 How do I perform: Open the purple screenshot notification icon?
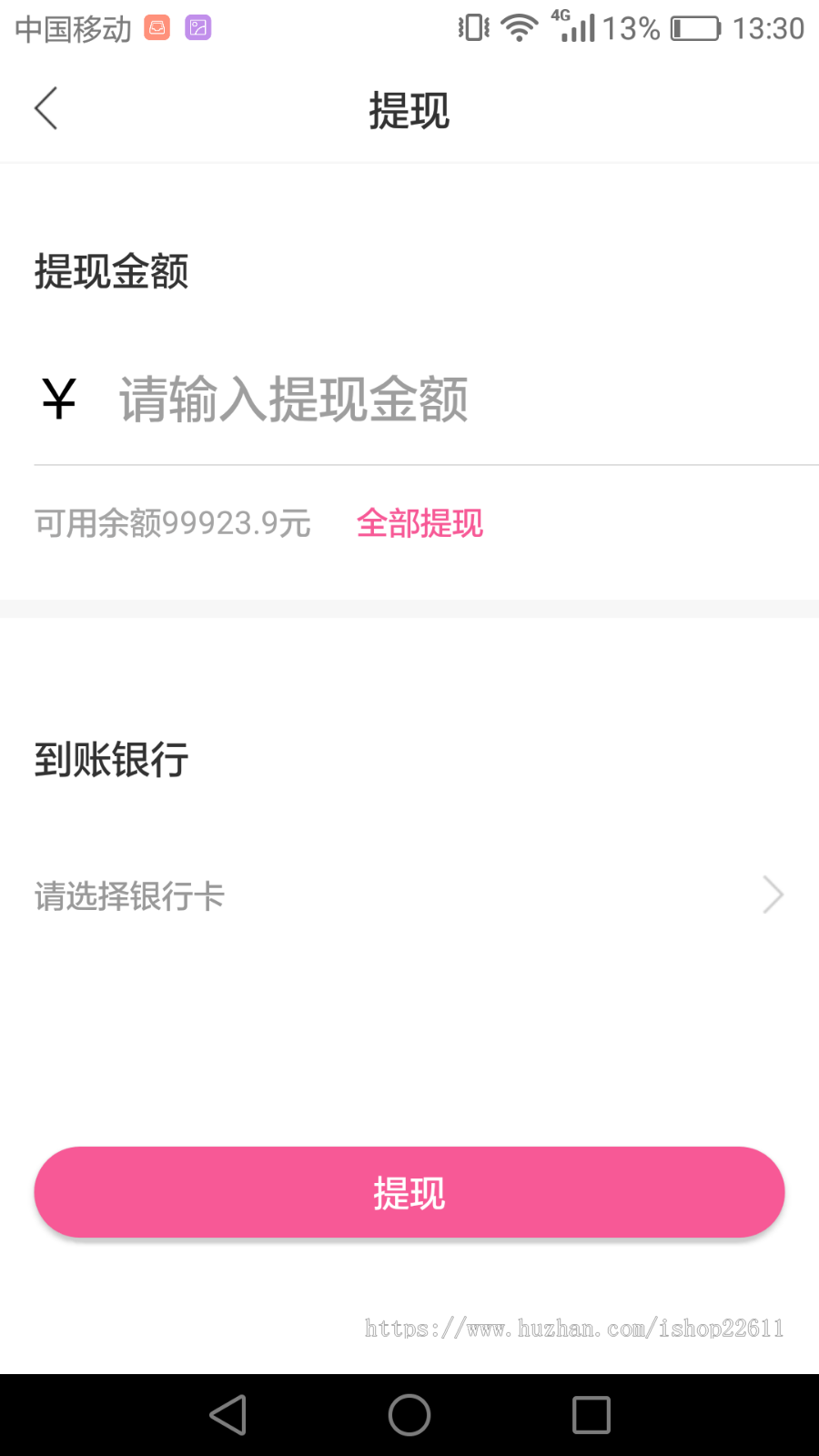[x=195, y=27]
